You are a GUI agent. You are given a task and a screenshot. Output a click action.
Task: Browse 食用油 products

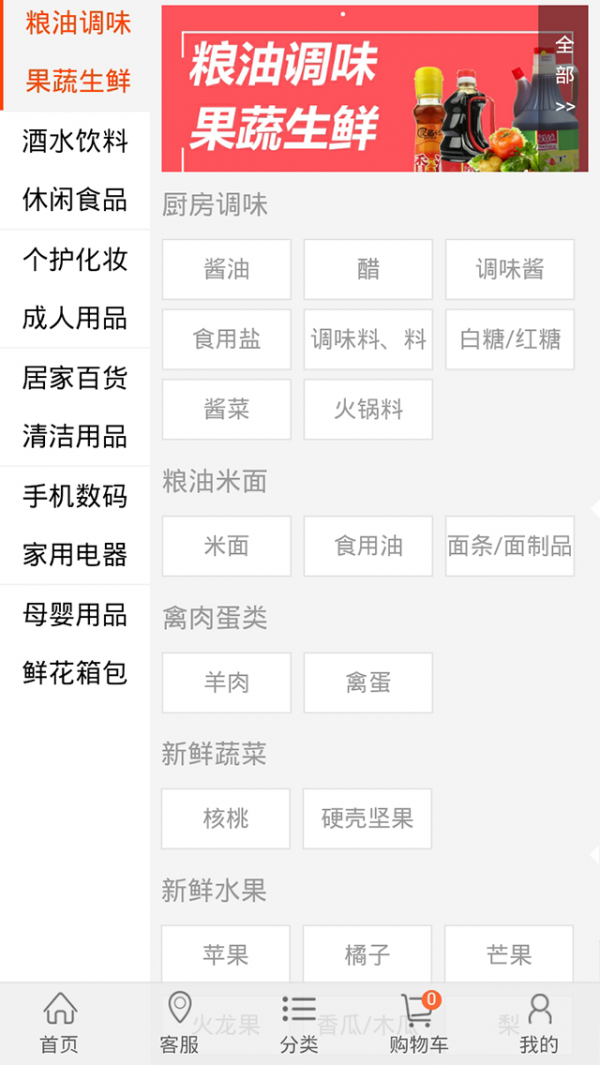pyautogui.click(x=368, y=546)
